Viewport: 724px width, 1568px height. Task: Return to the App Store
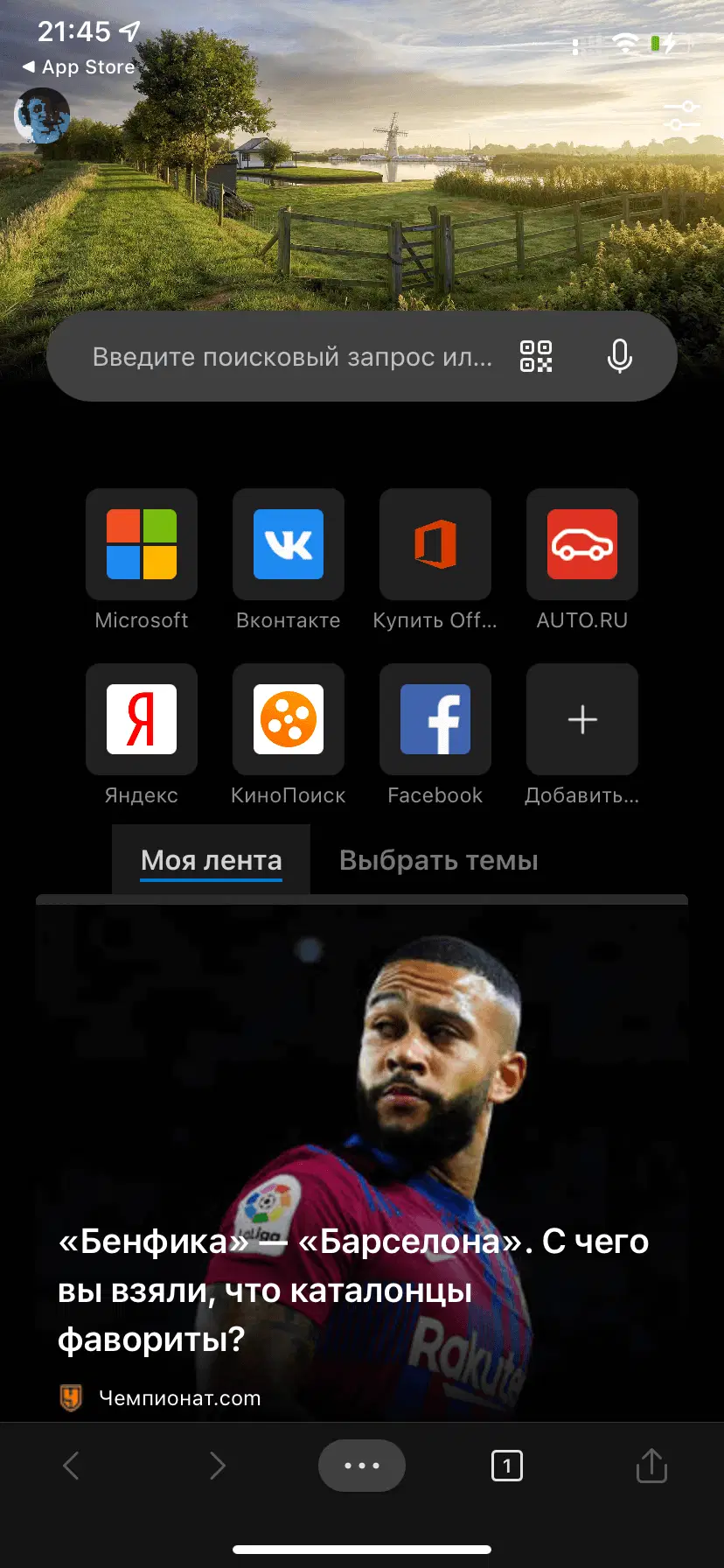[x=79, y=67]
